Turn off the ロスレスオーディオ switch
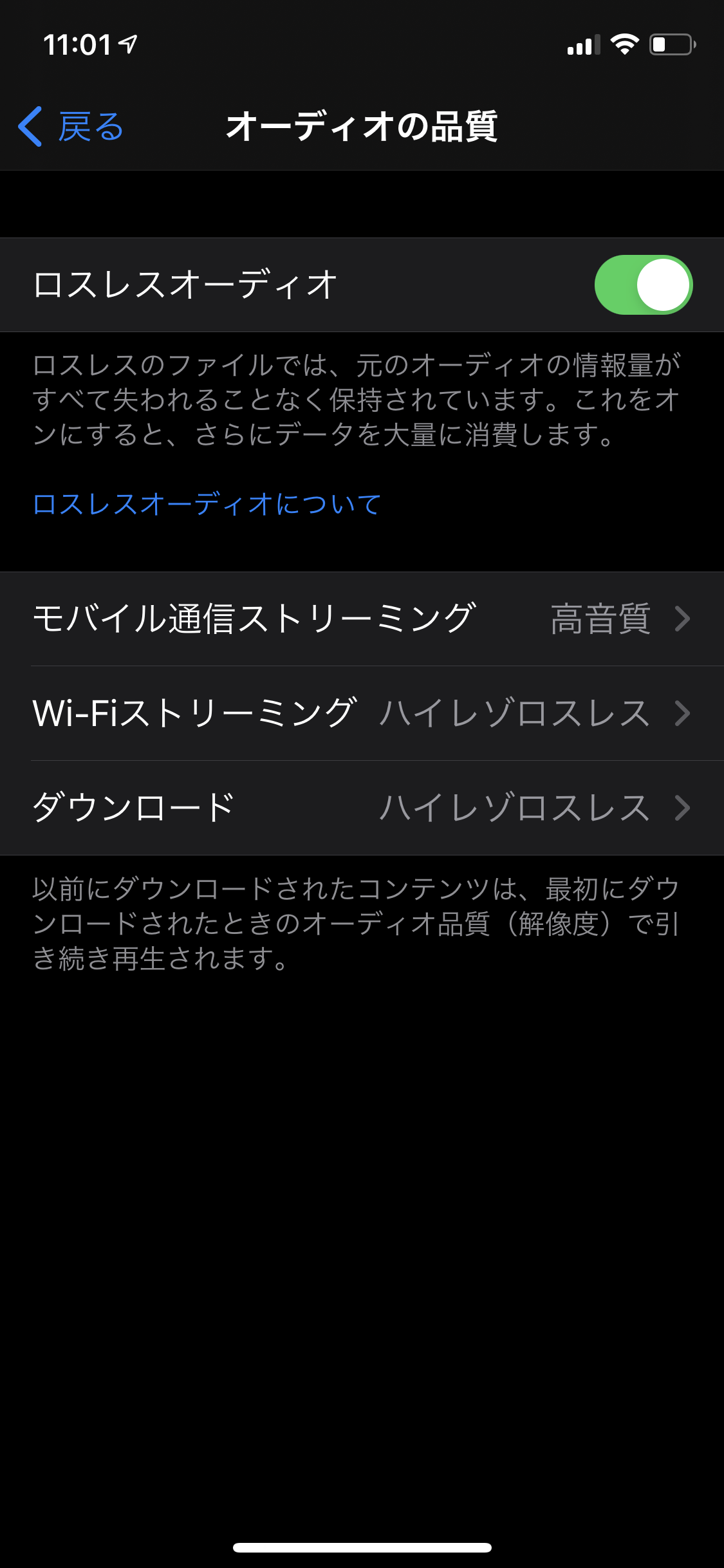Image resolution: width=724 pixels, height=1568 pixels. click(x=643, y=285)
